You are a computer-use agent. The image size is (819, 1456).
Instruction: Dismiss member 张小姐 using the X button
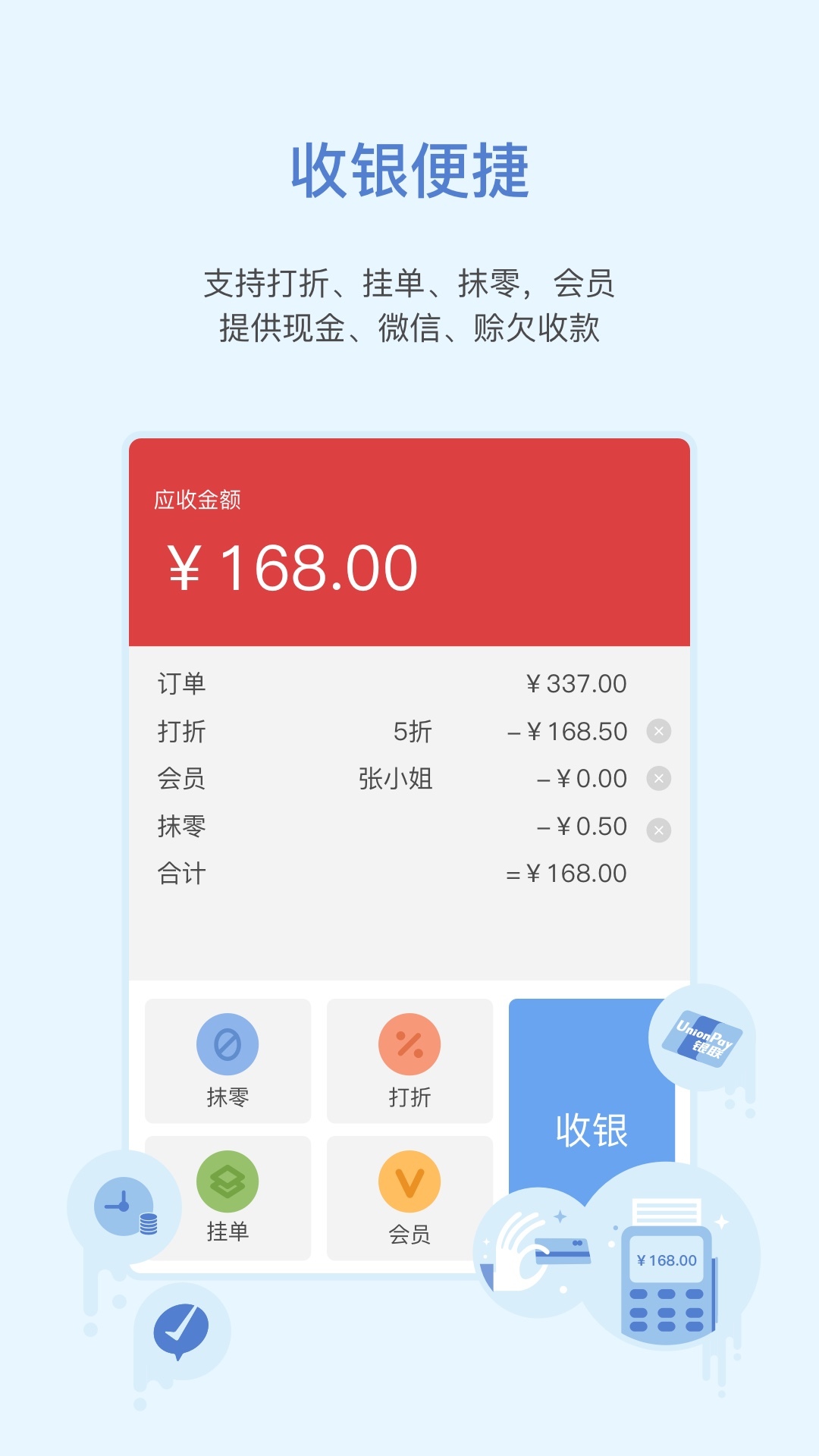tap(659, 779)
